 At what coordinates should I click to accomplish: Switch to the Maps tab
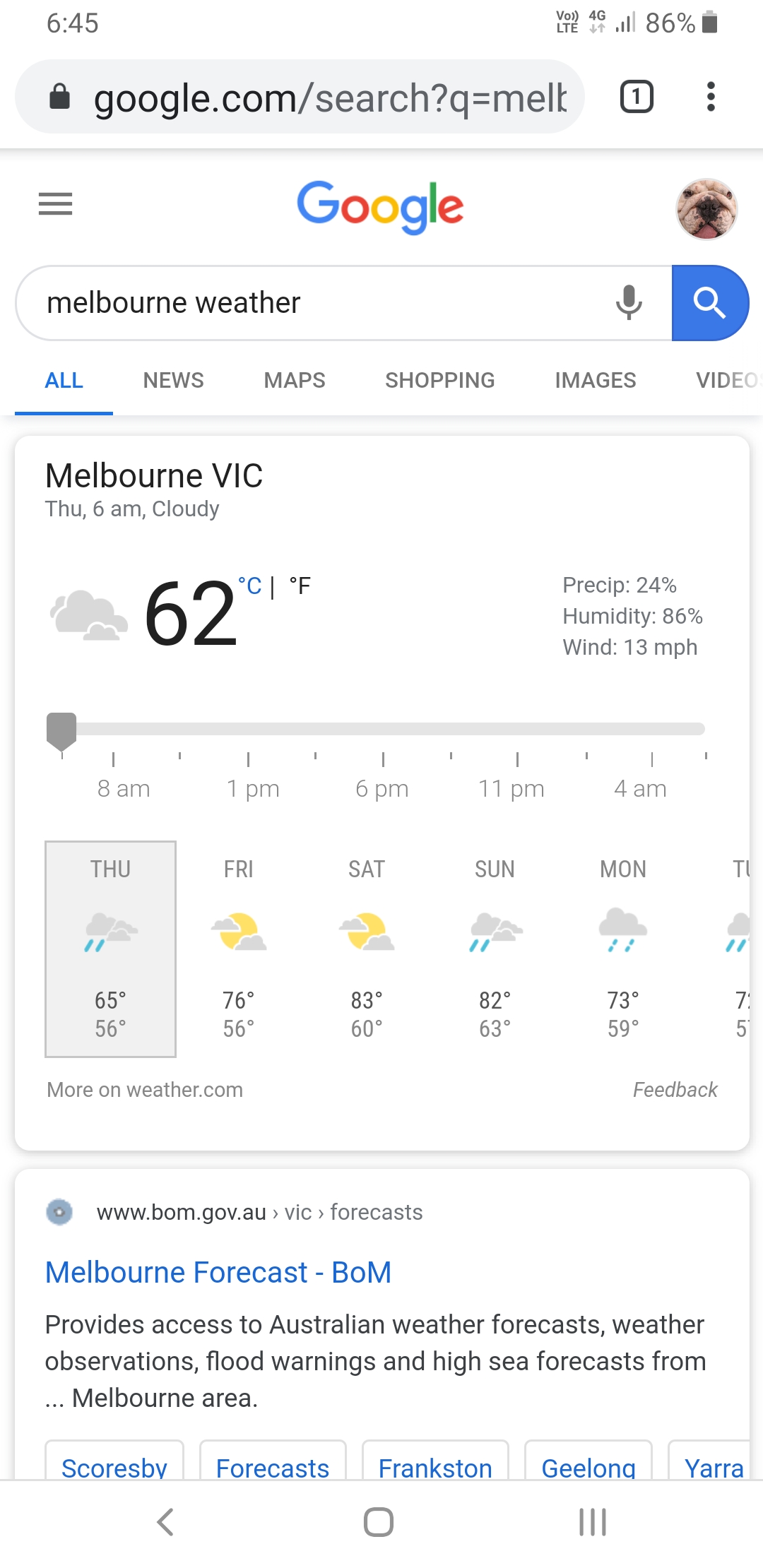[294, 381]
